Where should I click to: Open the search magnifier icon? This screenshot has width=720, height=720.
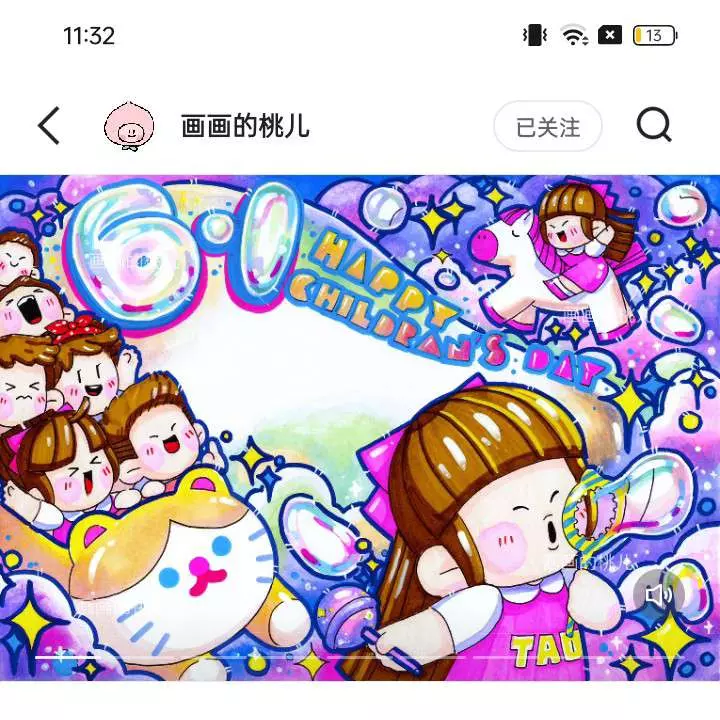tap(654, 126)
